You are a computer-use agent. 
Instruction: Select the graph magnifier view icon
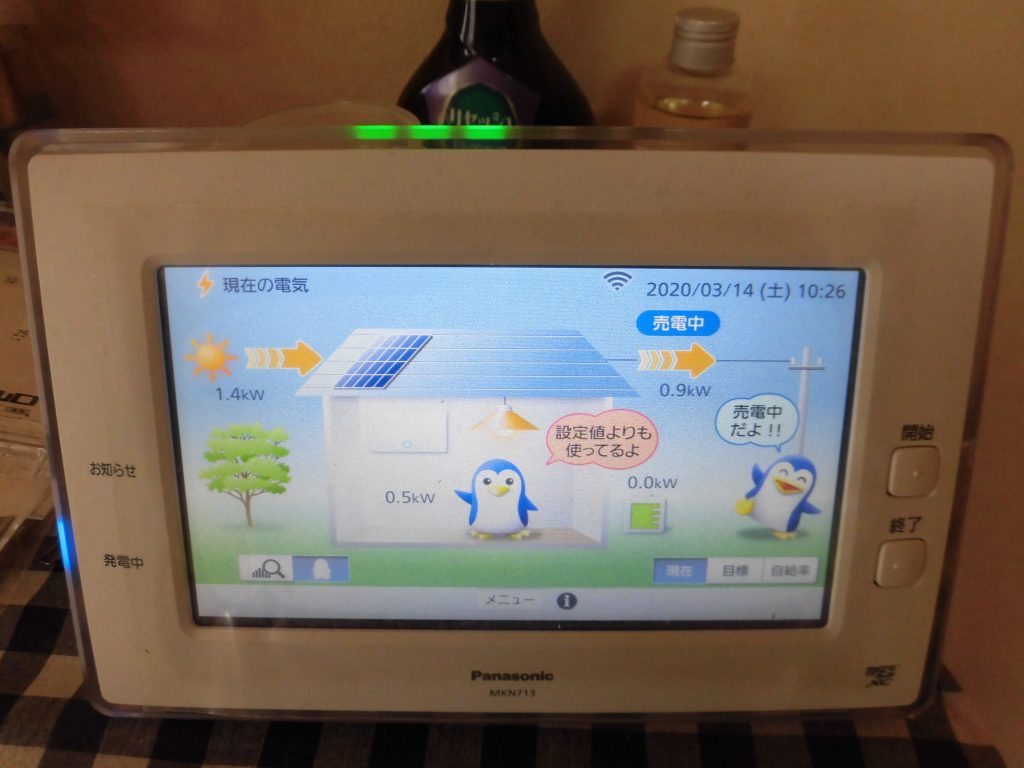[266, 569]
